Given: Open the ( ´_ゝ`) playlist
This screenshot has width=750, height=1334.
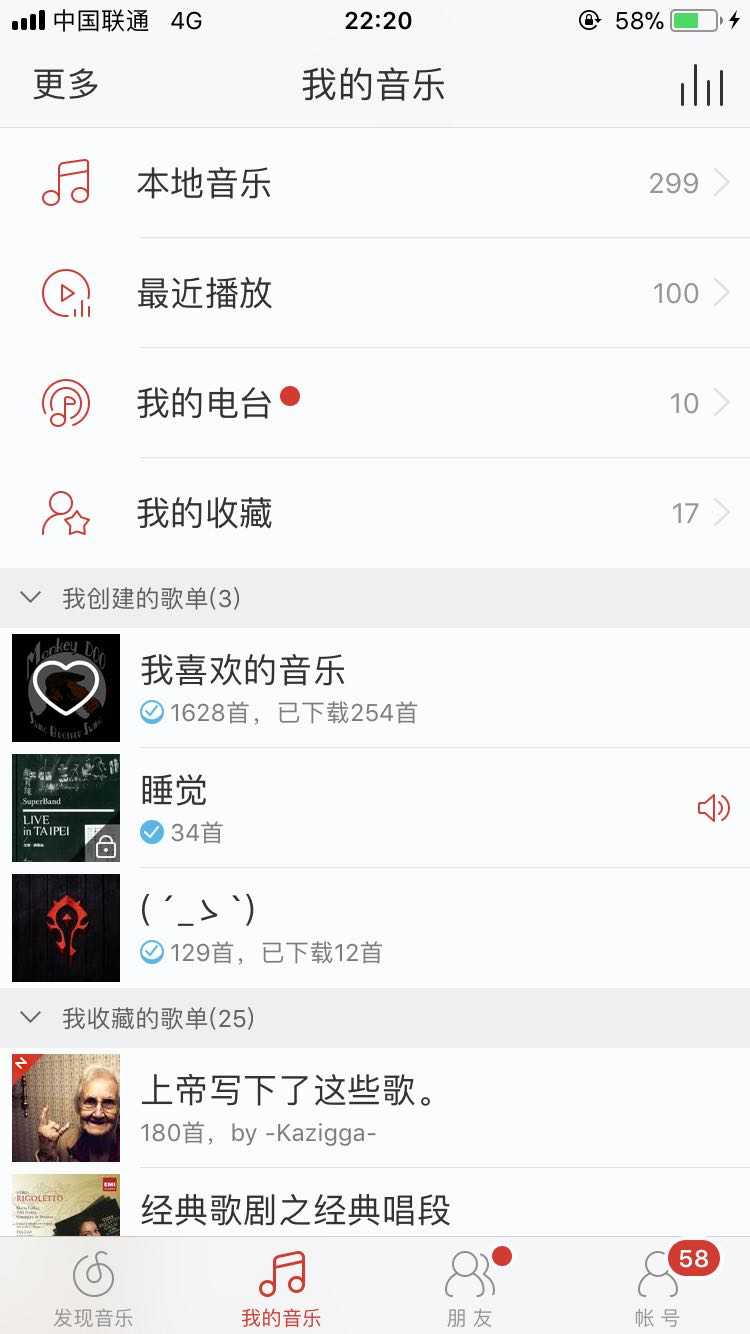Looking at the screenshot, I should click(x=375, y=928).
